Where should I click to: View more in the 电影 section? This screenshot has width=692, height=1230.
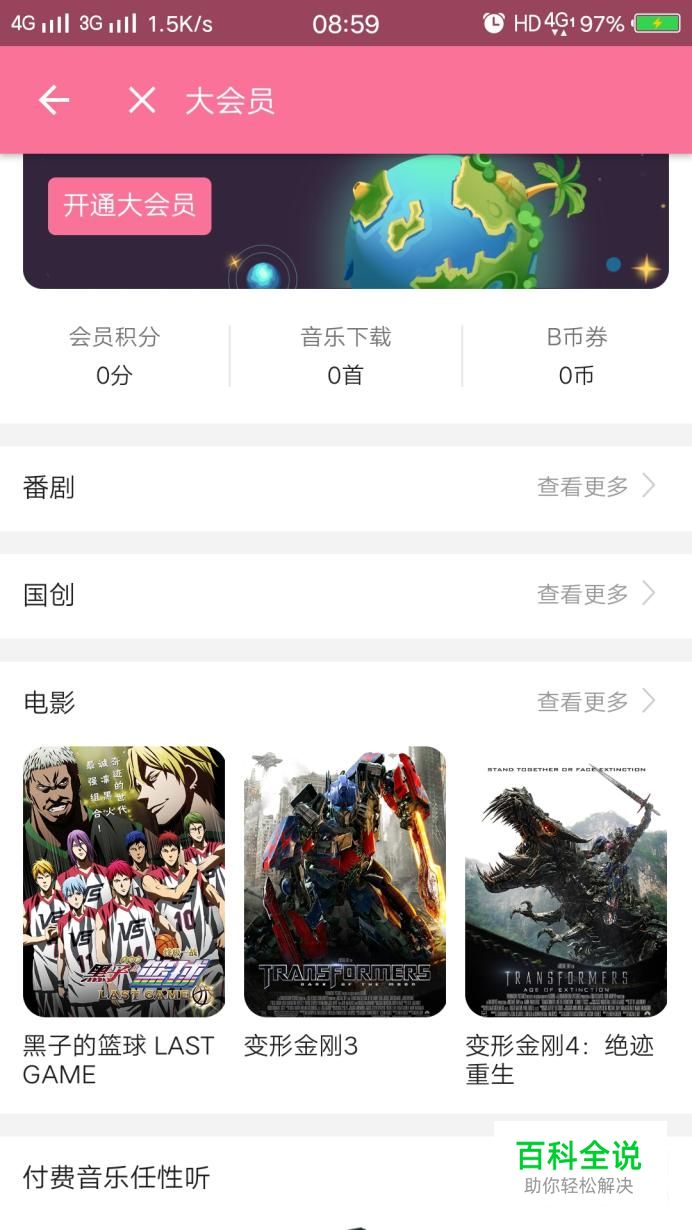click(x=596, y=702)
